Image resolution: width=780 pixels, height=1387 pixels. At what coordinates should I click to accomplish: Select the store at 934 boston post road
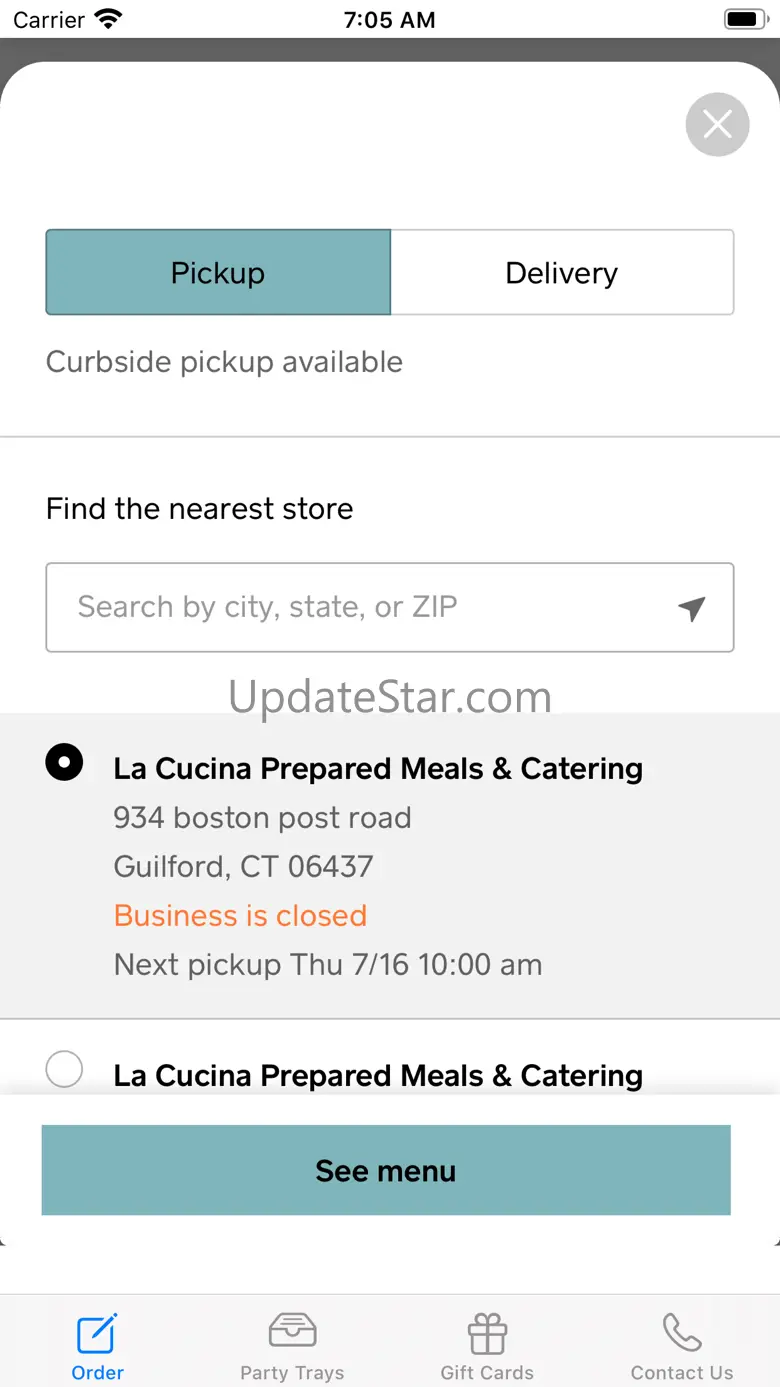[390, 866]
